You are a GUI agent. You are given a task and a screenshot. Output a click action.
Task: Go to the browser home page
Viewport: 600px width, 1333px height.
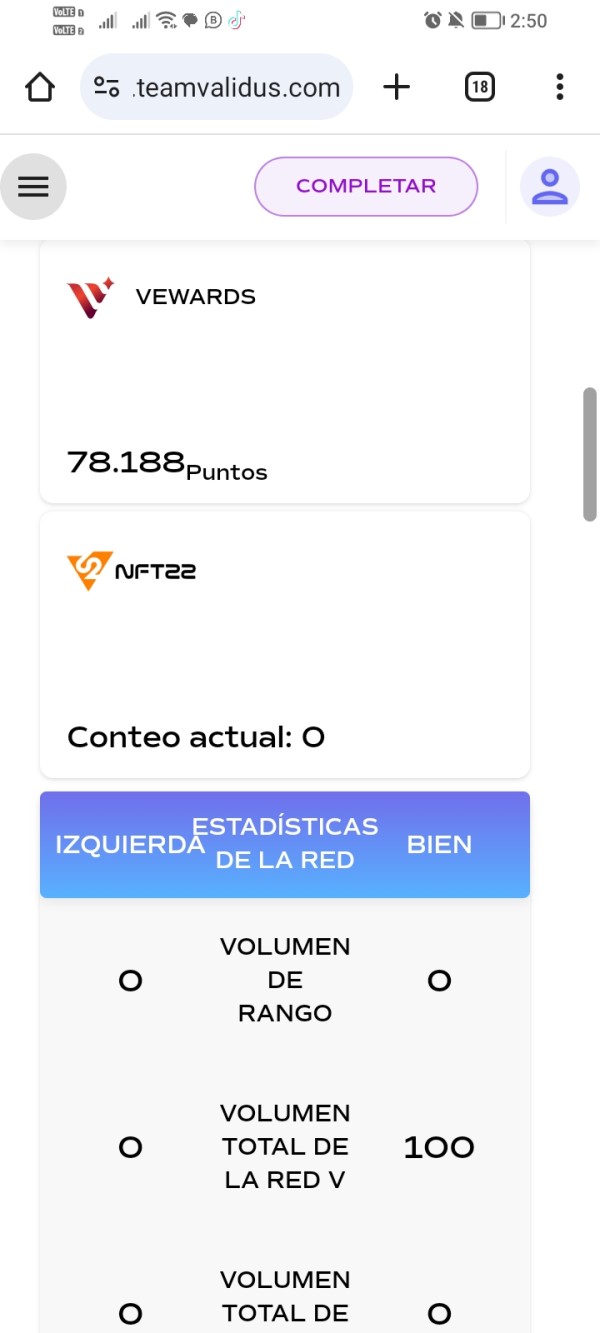pos(40,88)
